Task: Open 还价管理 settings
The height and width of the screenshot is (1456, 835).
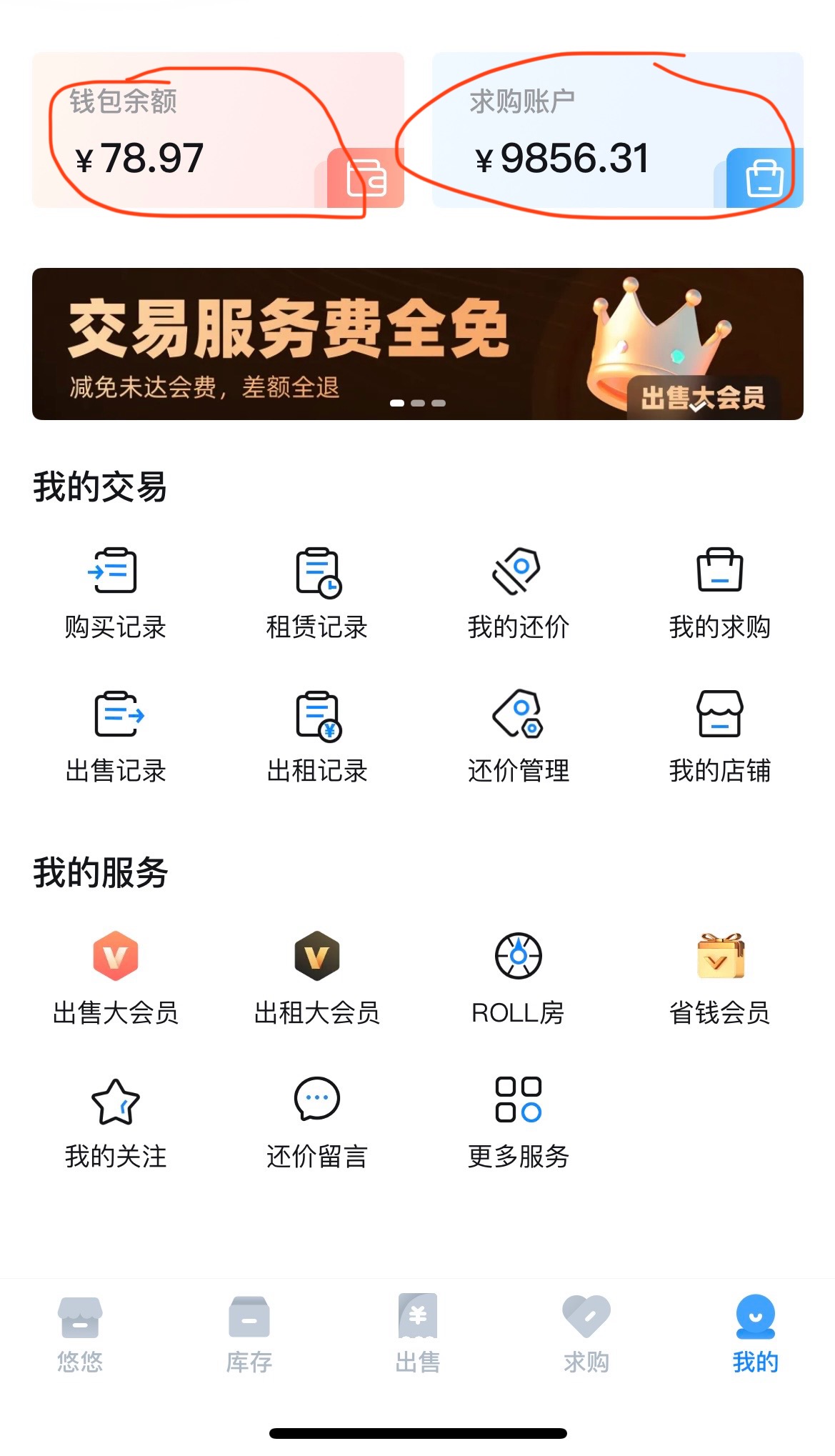Action: [x=518, y=735]
